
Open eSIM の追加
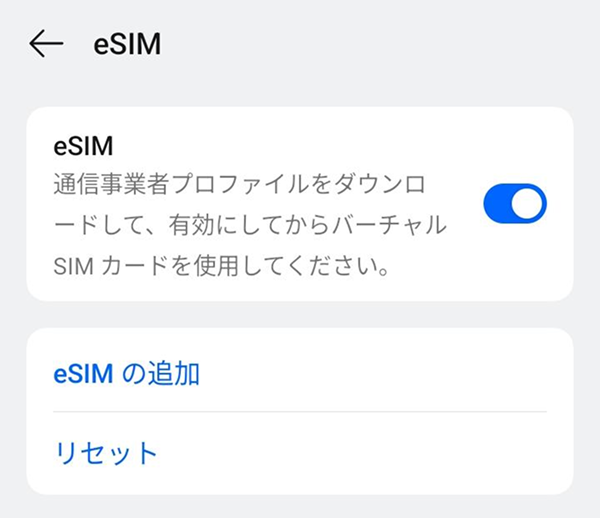point(126,375)
